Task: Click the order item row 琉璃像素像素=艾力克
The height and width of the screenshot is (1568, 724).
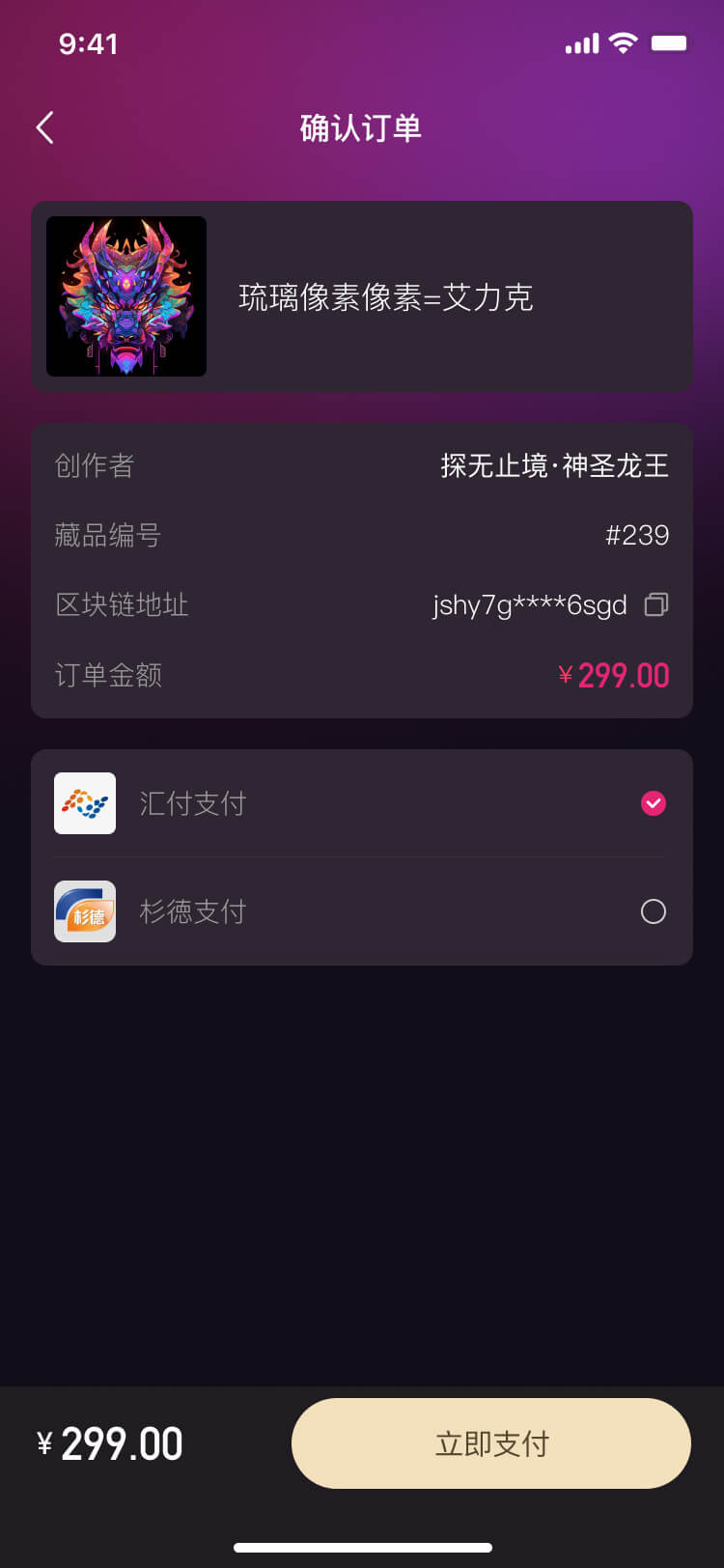Action: point(362,294)
